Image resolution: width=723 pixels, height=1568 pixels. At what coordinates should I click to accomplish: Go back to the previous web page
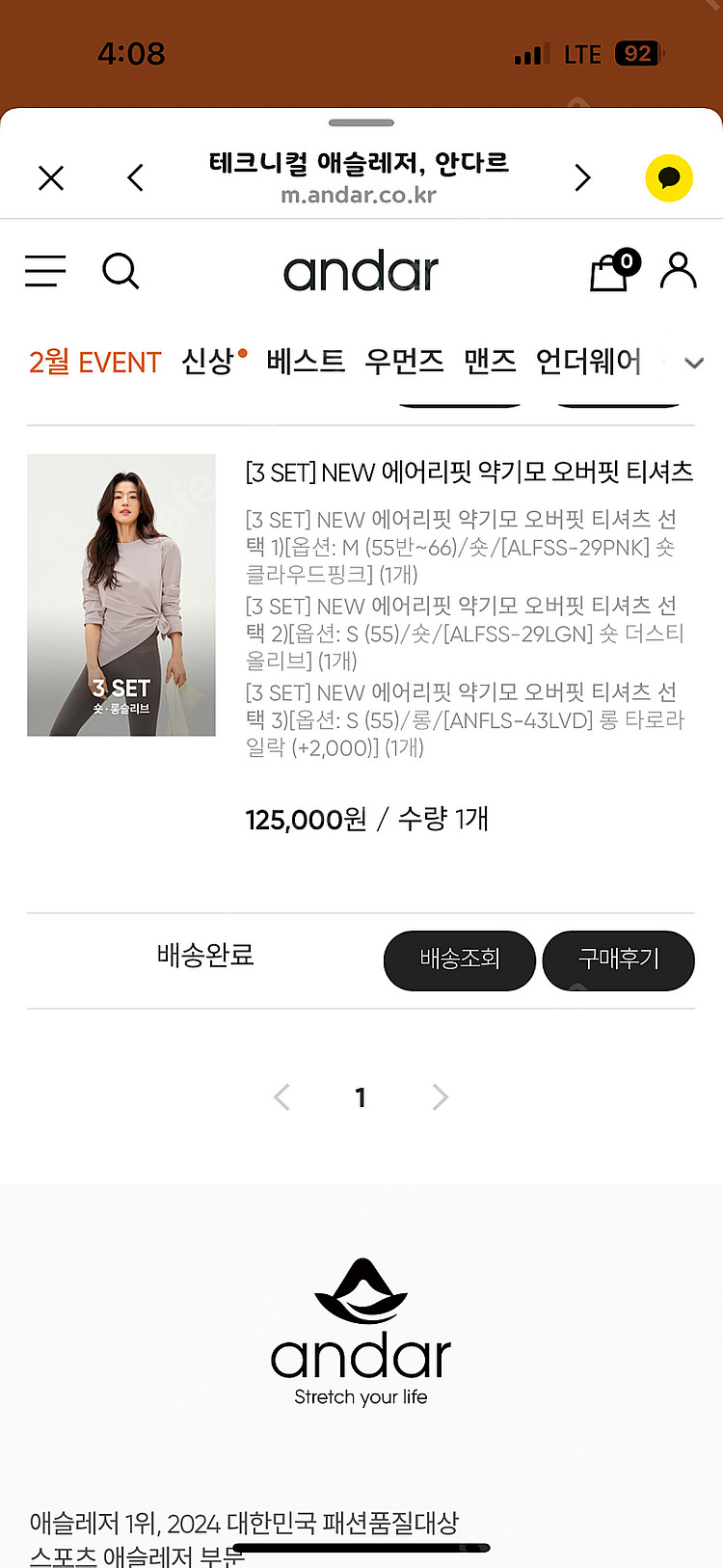[135, 177]
